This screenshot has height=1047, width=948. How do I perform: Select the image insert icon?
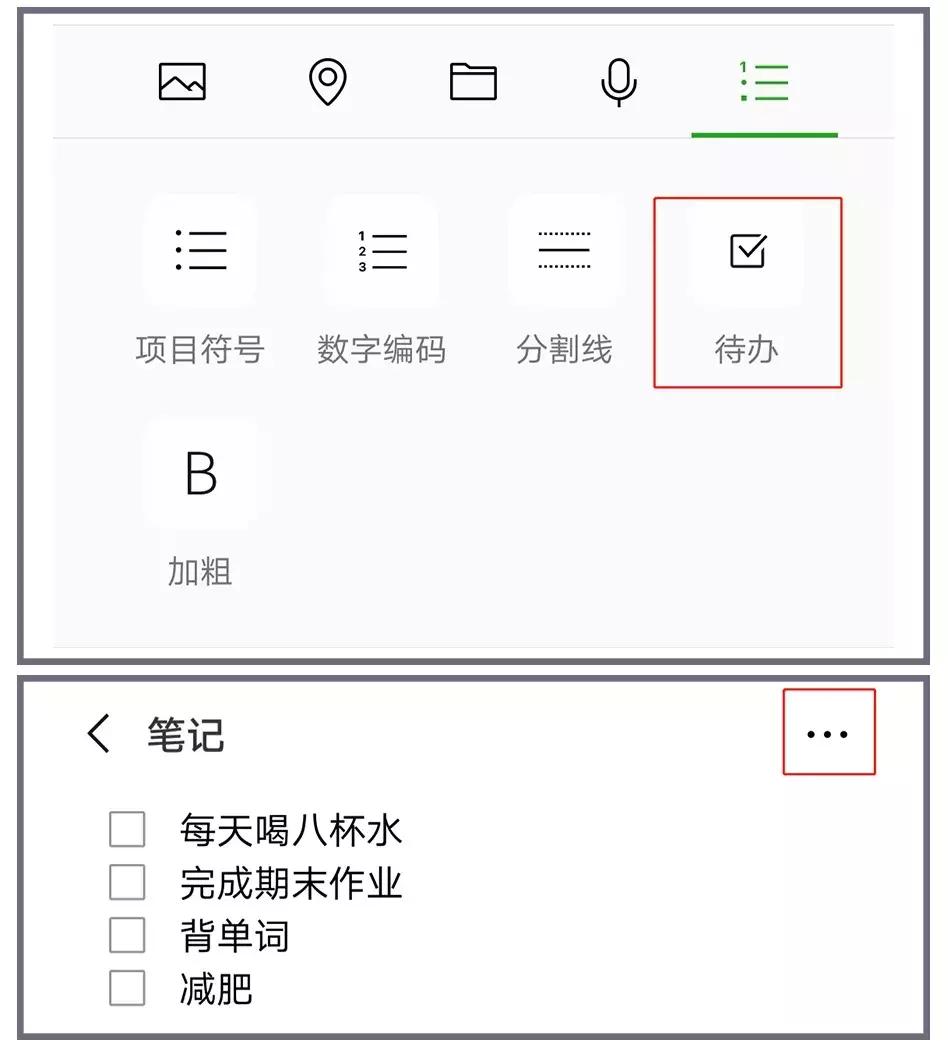(180, 83)
